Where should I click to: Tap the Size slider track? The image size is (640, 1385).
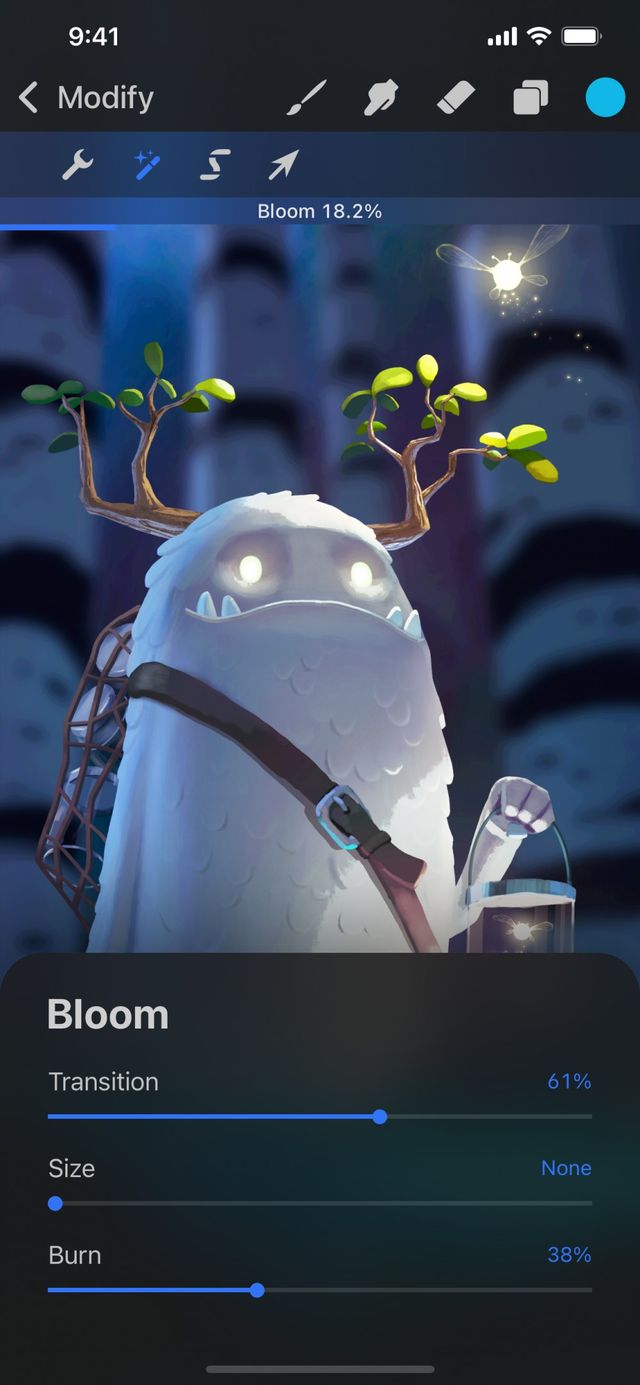pyautogui.click(x=320, y=1203)
